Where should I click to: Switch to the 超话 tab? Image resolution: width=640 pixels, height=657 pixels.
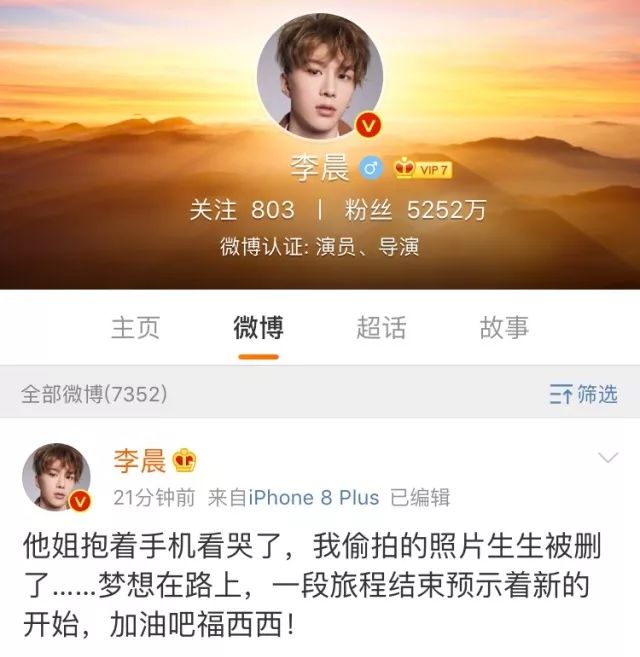click(x=381, y=328)
